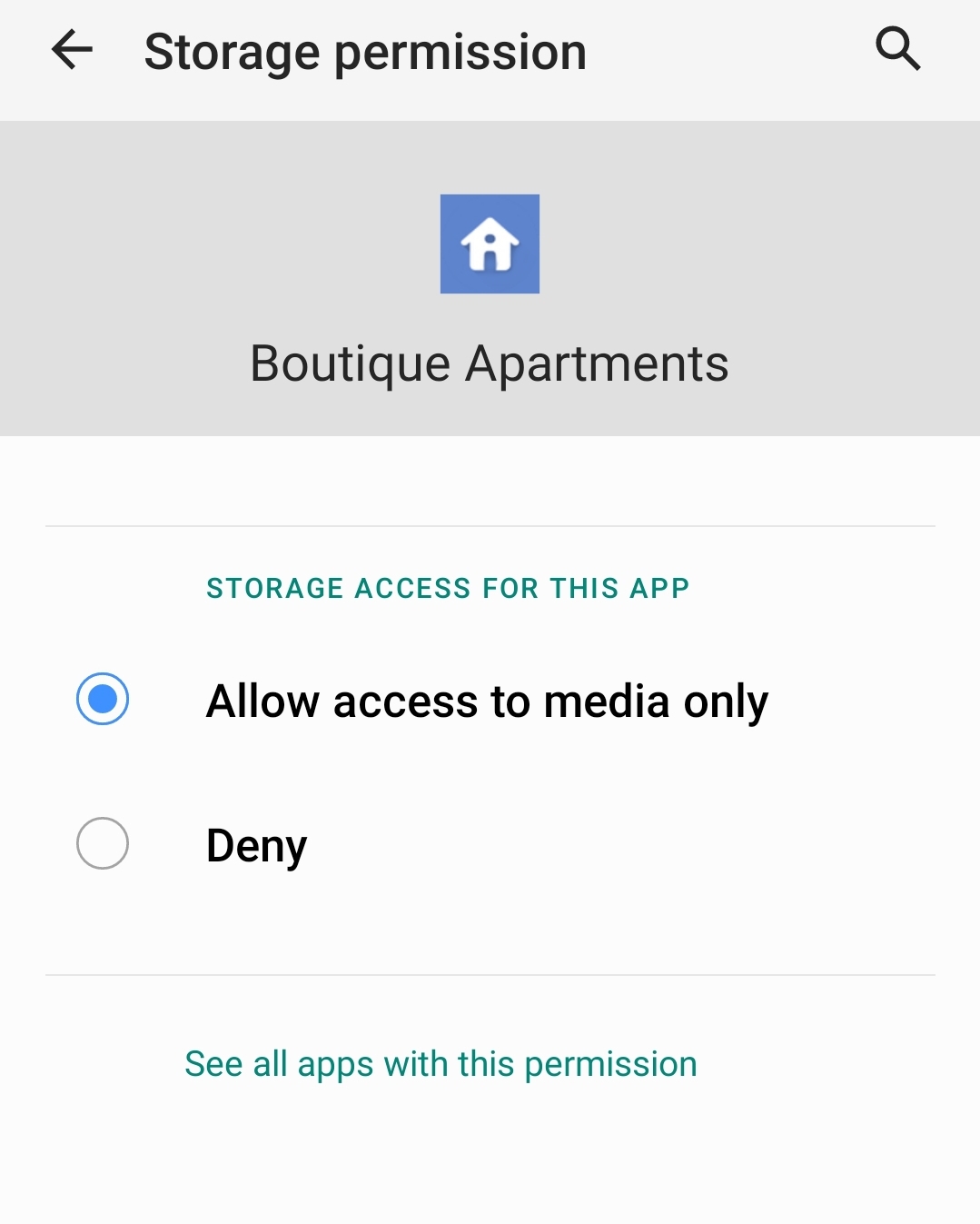
Task: Tap the Boutique Apartments app name
Action: pos(490,363)
